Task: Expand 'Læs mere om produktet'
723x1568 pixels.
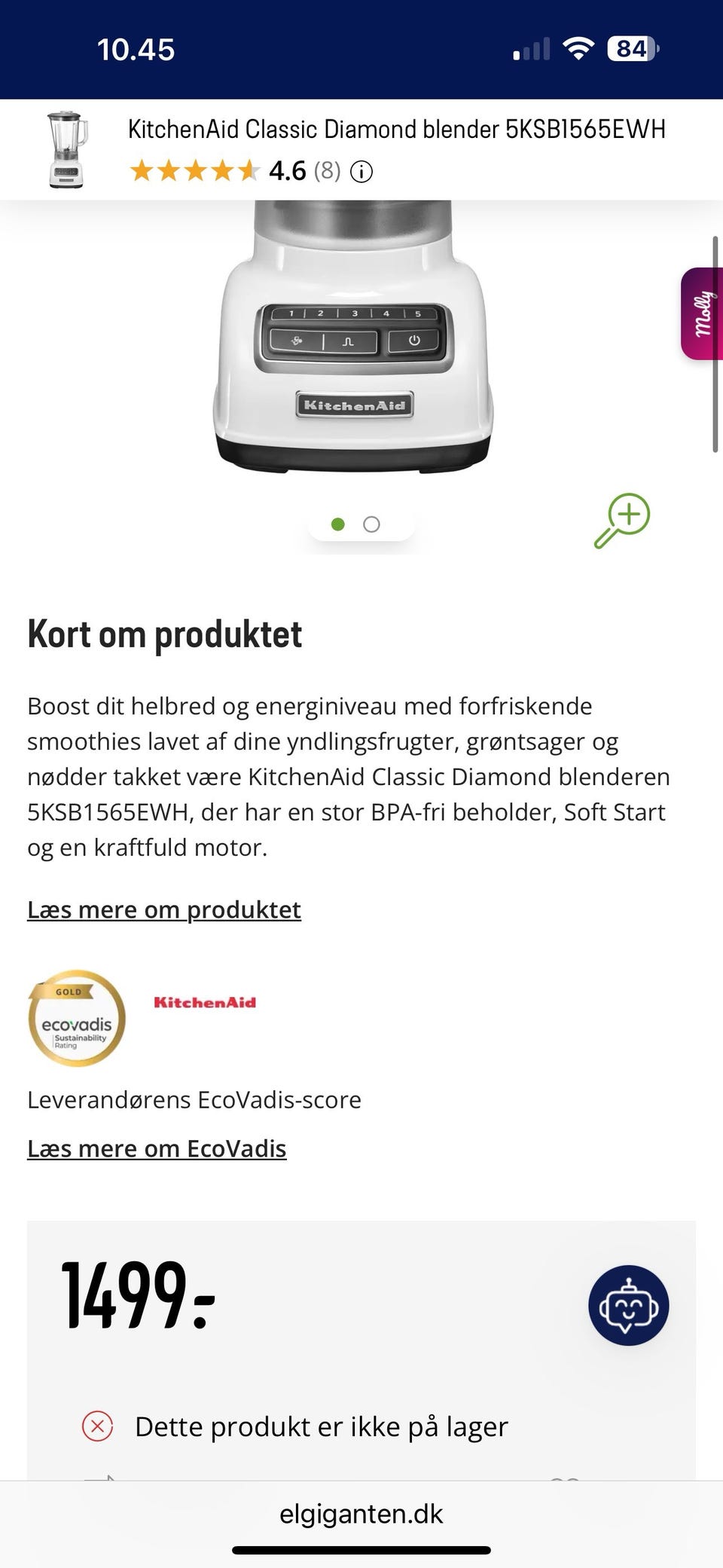Action: (164, 909)
